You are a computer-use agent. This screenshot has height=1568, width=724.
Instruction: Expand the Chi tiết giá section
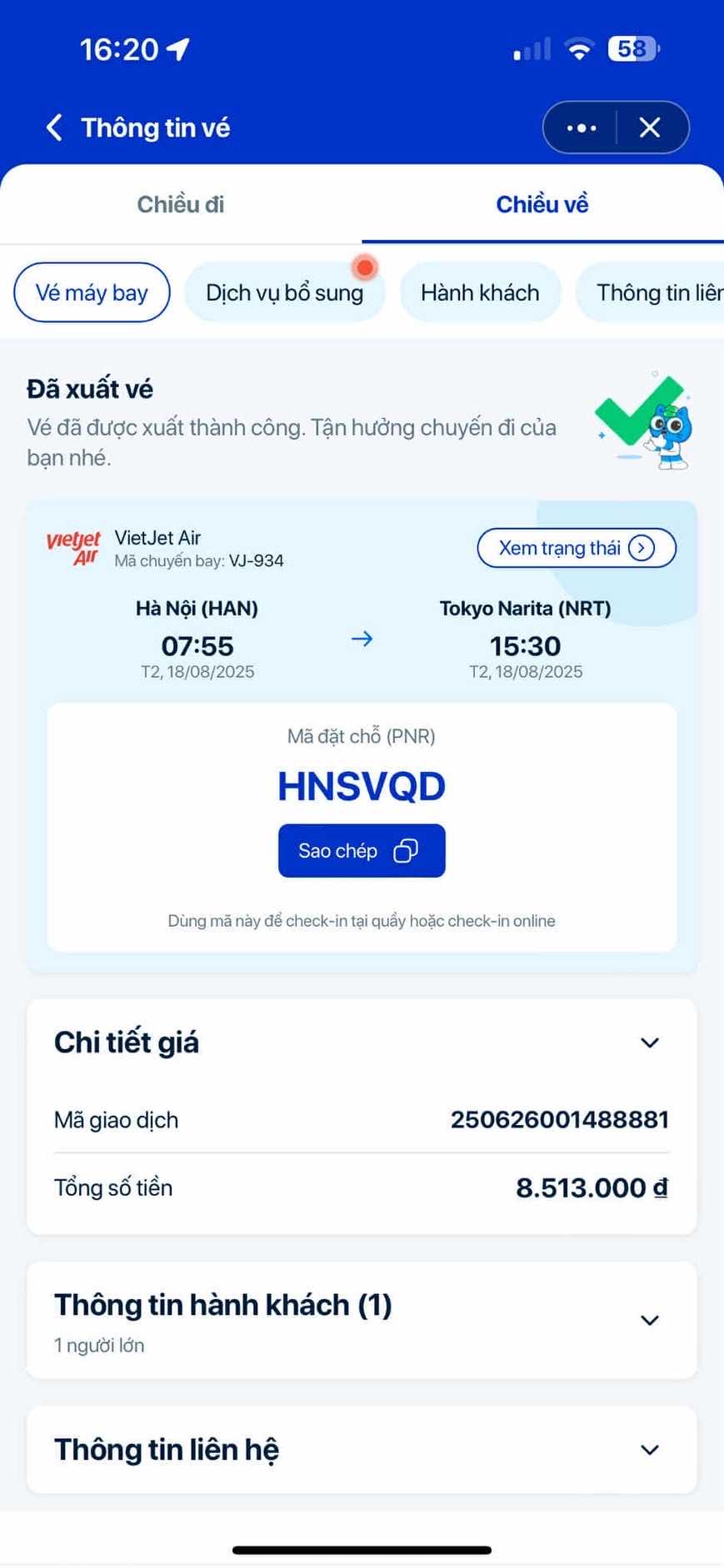[649, 1043]
